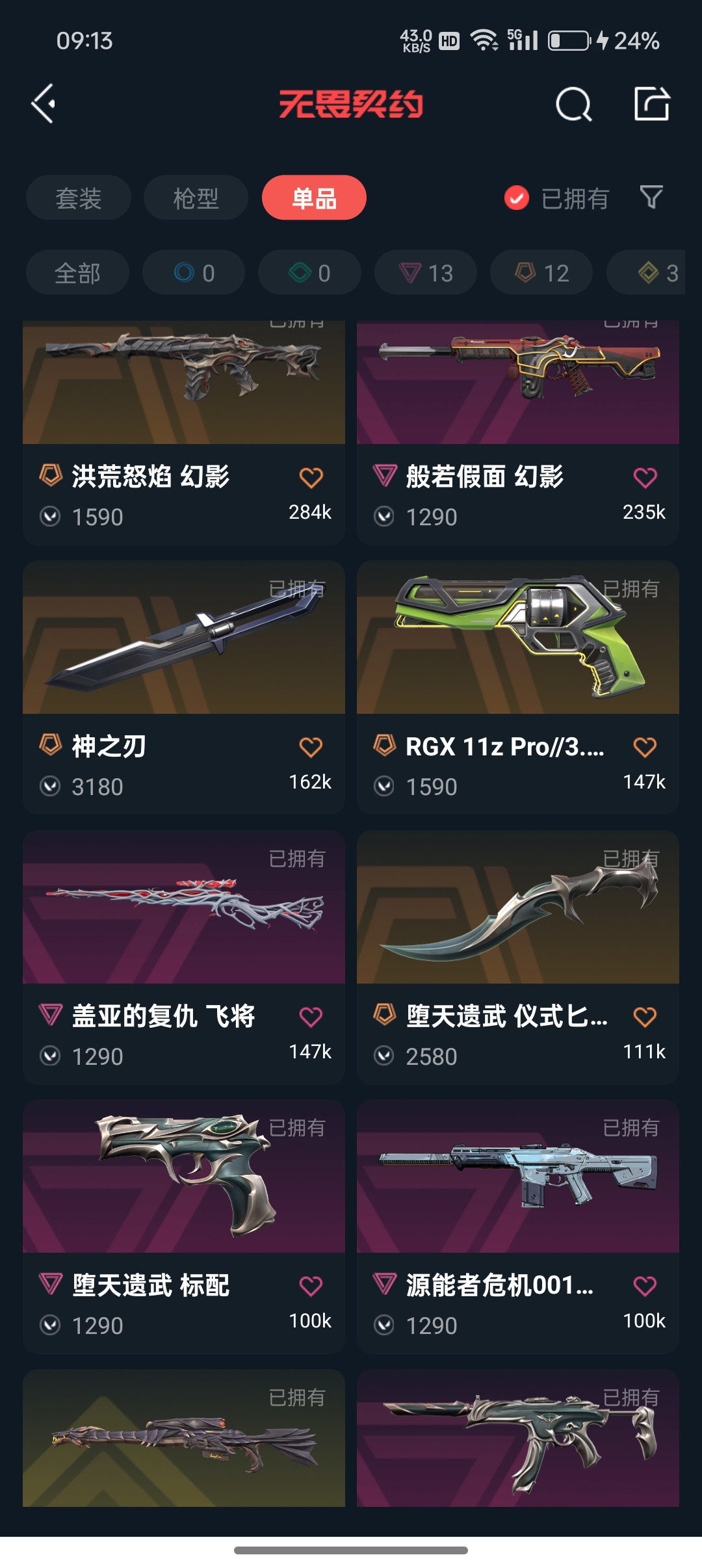The width and height of the screenshot is (702, 1568).
Task: Open the filter funnel icon
Action: 651,197
